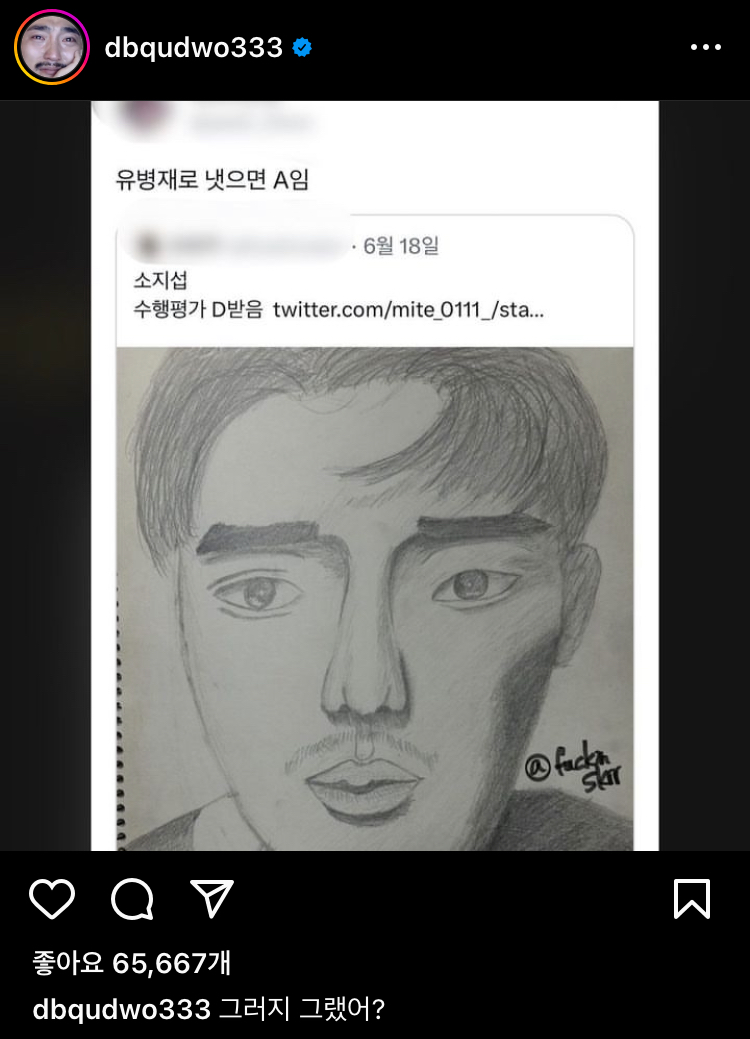Open comments with the speech bubble icon
750x1039 pixels.
click(x=132, y=899)
